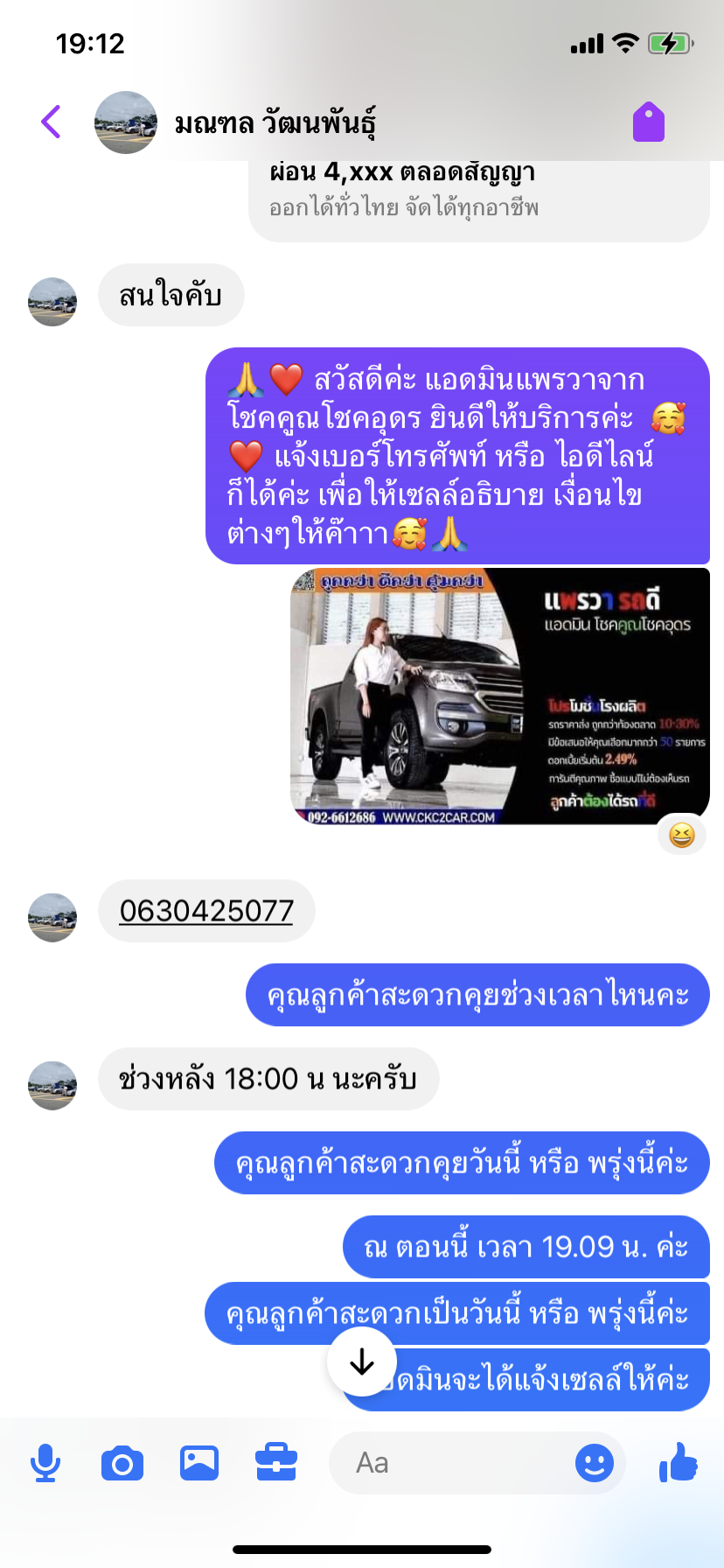Tap the laughing reaction on the image

pos(681,836)
